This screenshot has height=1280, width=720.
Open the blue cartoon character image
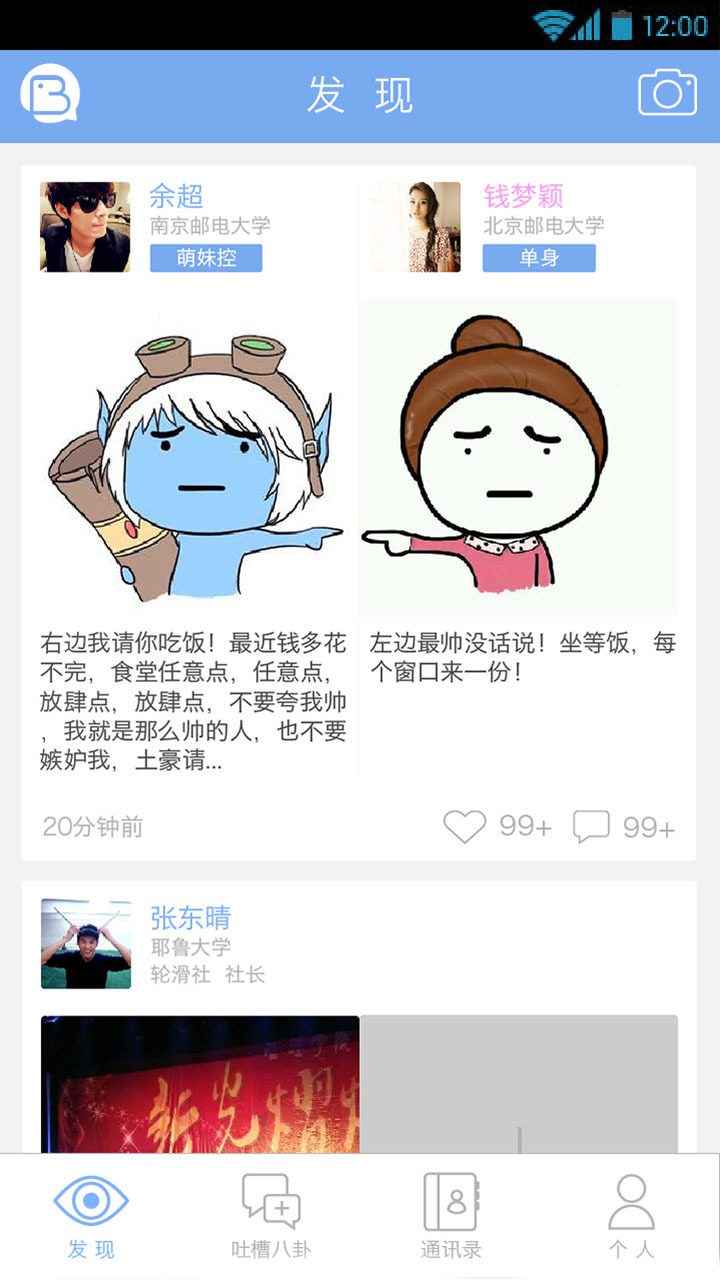pyautogui.click(x=195, y=460)
